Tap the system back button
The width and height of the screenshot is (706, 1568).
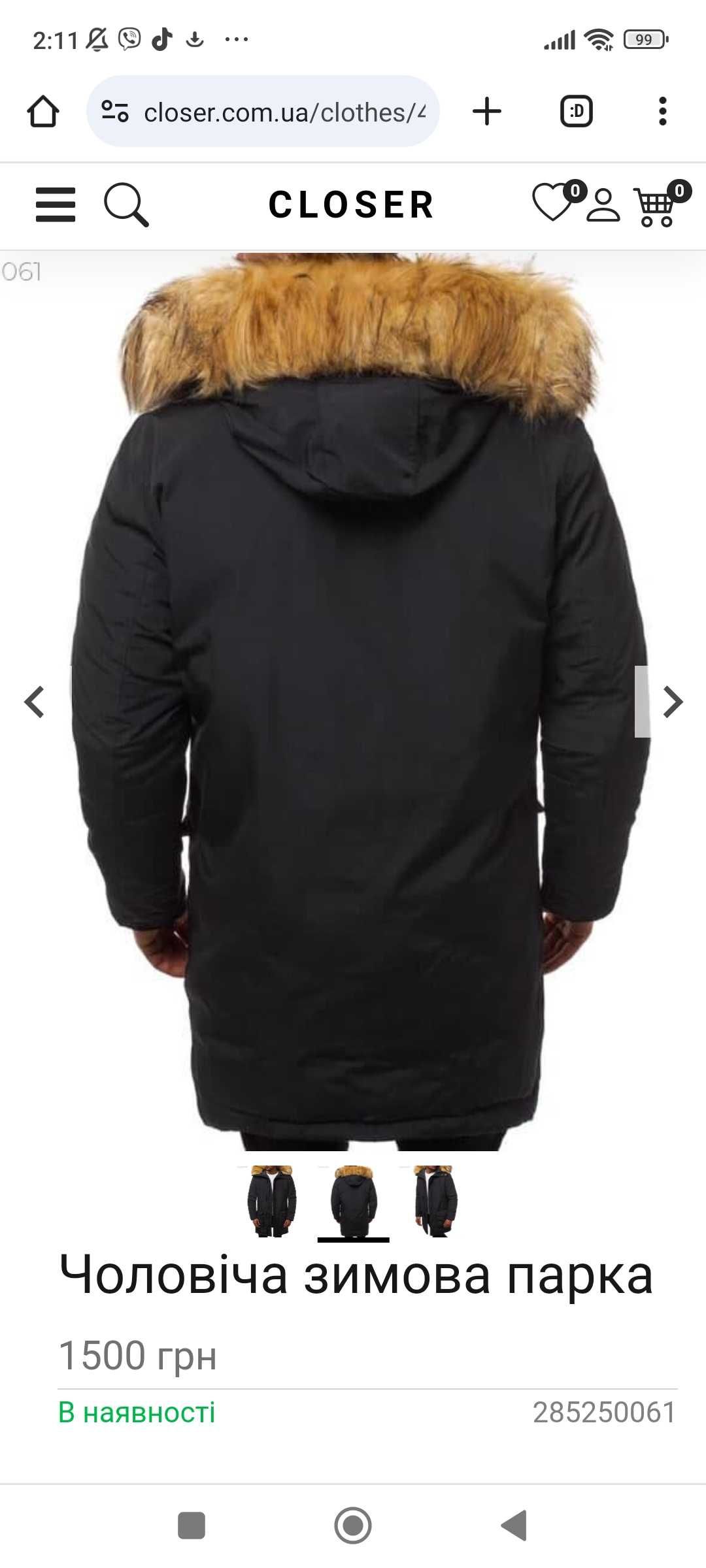(x=514, y=1526)
